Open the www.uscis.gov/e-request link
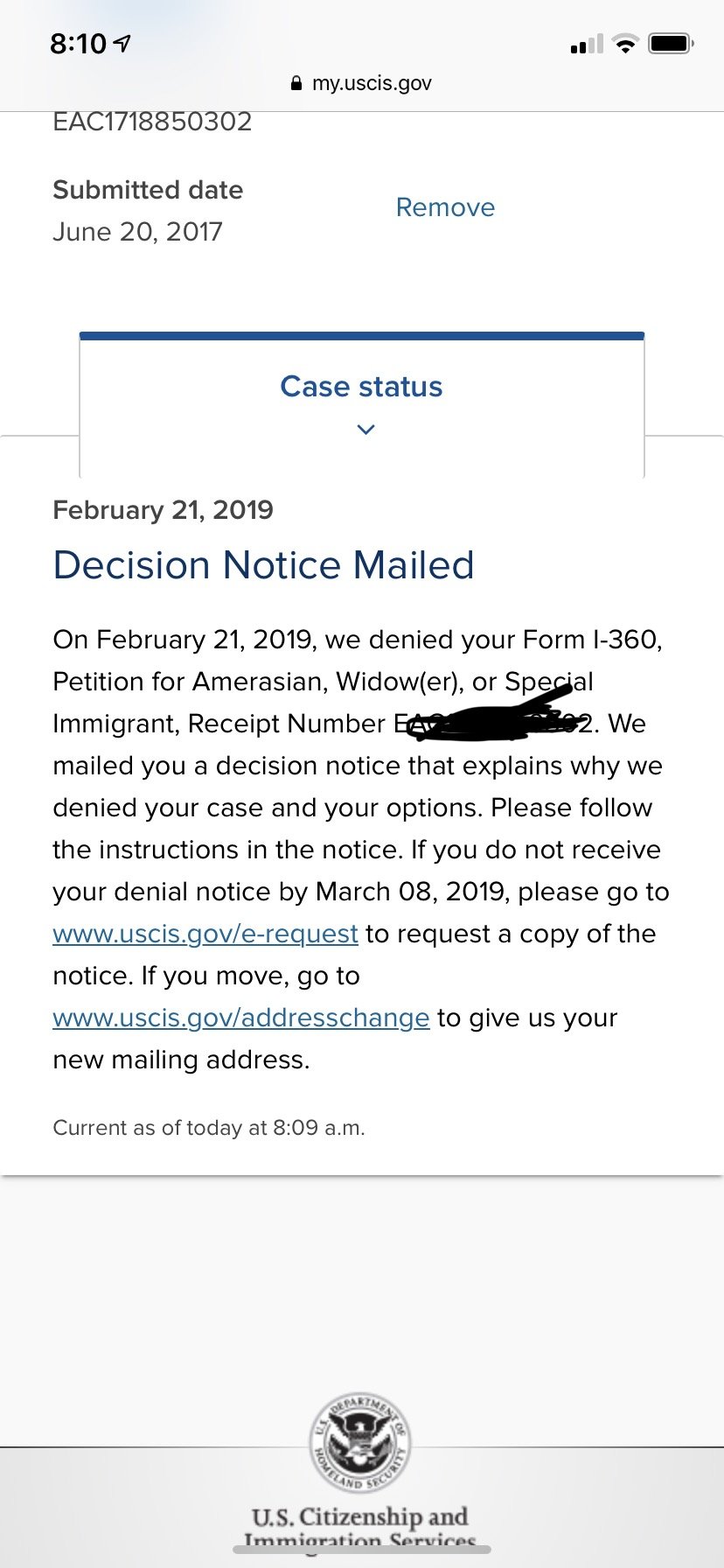The height and width of the screenshot is (1568, 724). click(x=205, y=934)
